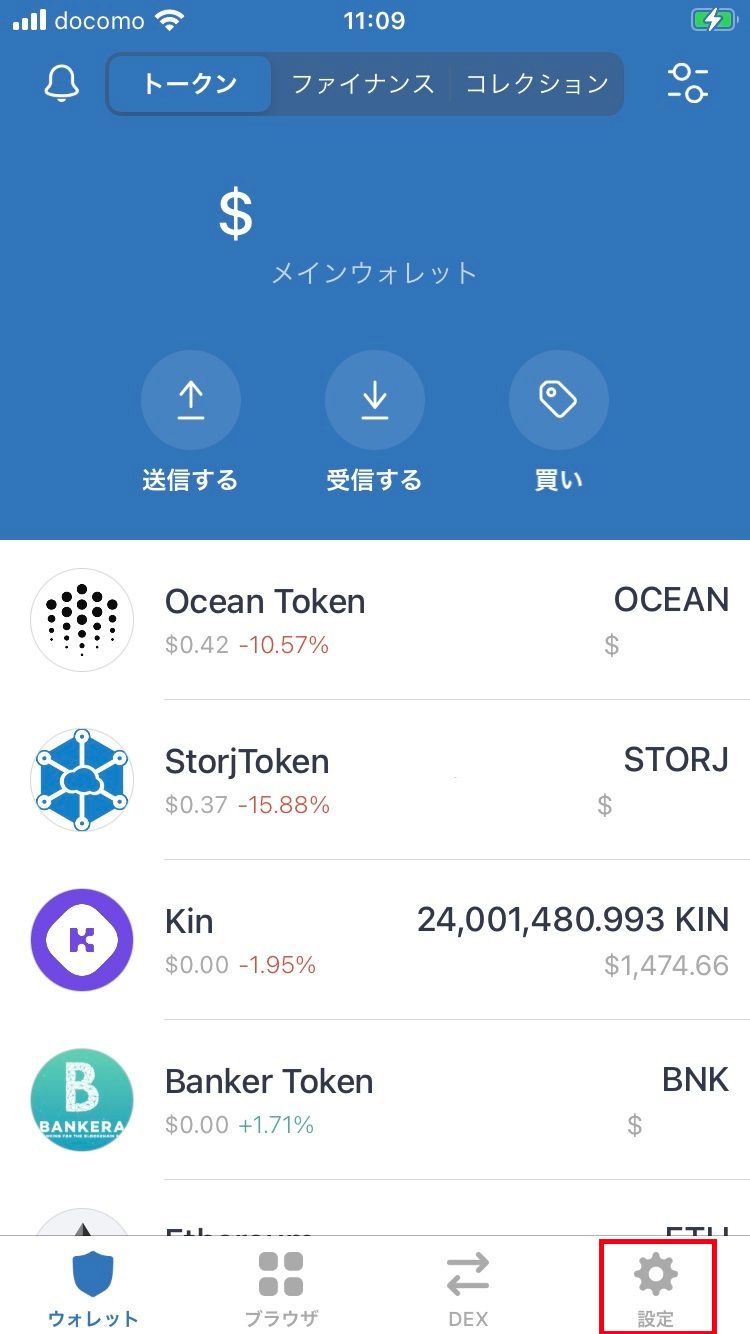The height and width of the screenshot is (1334, 750).
Task: Select the トークン tab
Action: pyautogui.click(x=189, y=84)
